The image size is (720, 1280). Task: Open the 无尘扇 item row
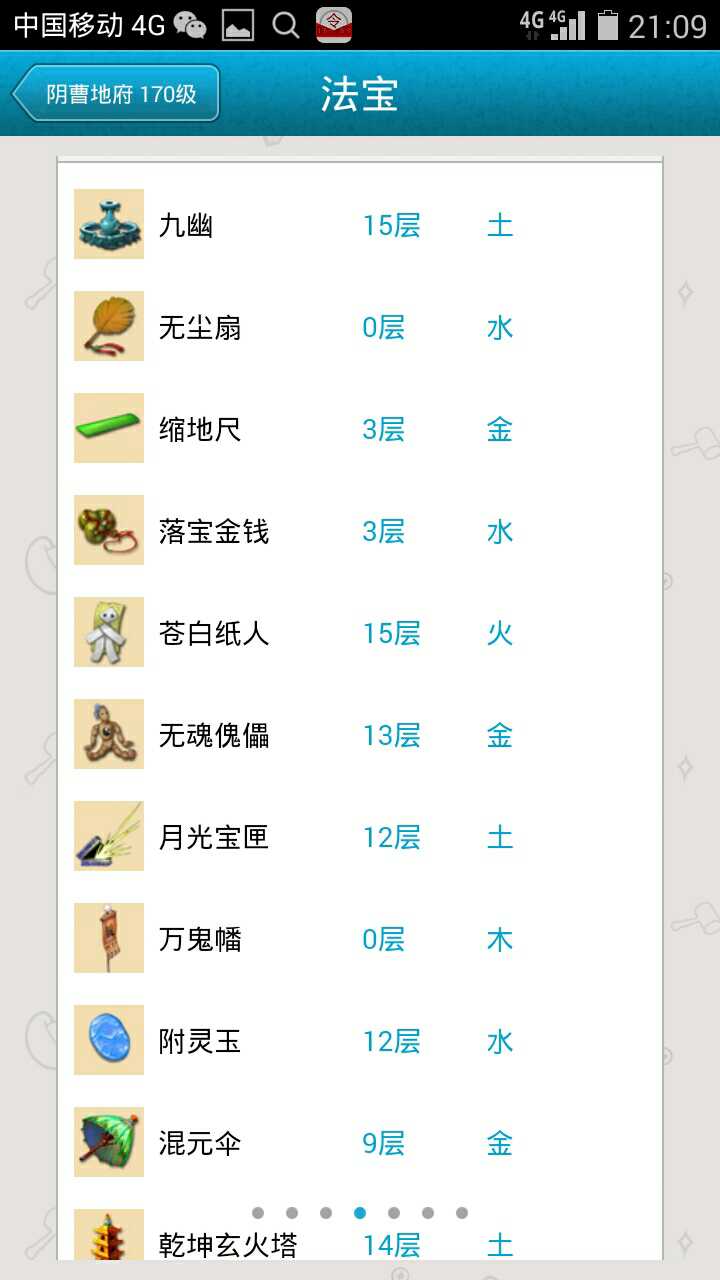tap(360, 327)
